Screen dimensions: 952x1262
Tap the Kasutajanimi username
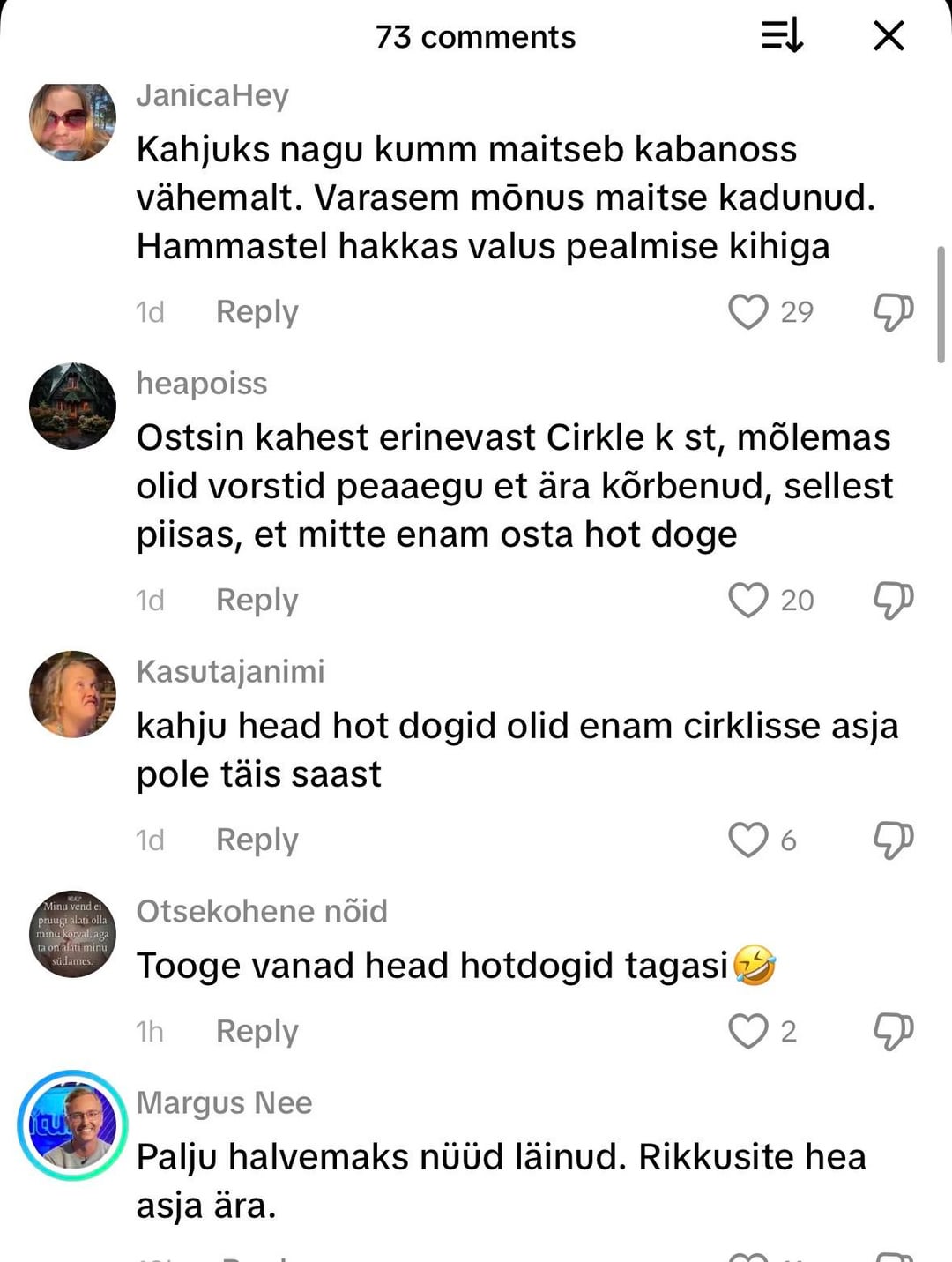230,671
